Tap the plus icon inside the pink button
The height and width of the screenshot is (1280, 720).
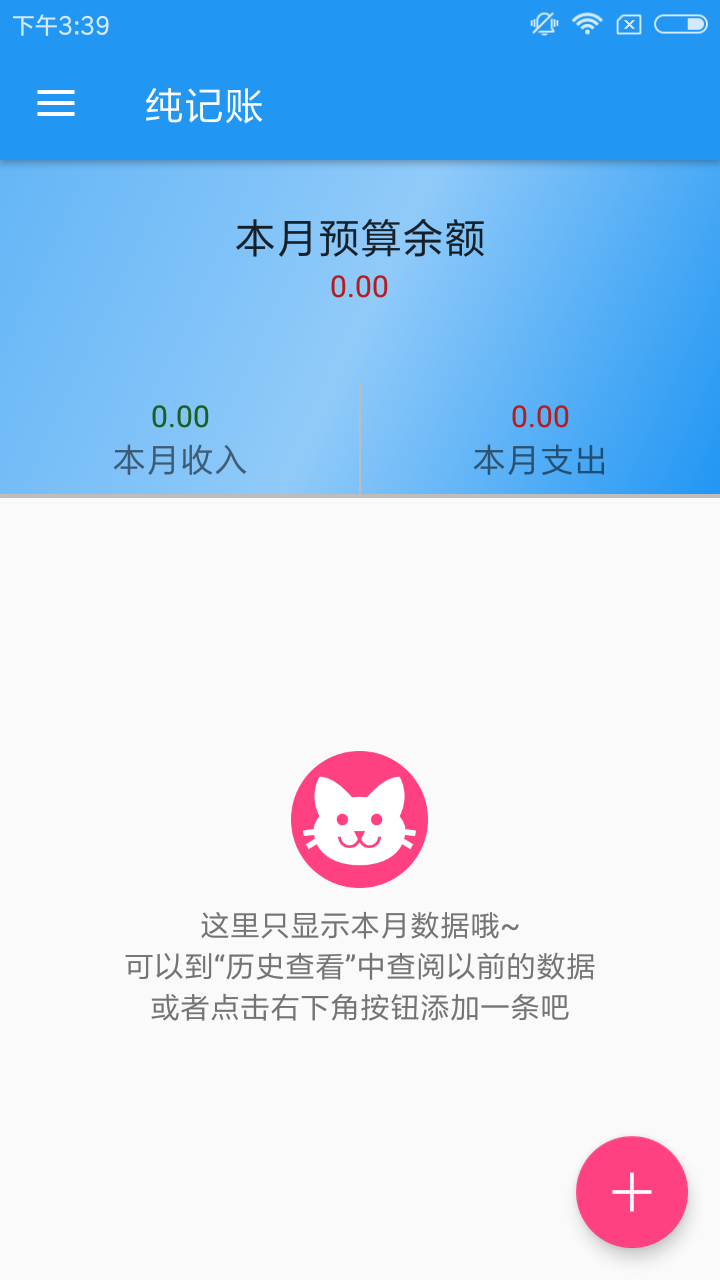[x=631, y=1192]
